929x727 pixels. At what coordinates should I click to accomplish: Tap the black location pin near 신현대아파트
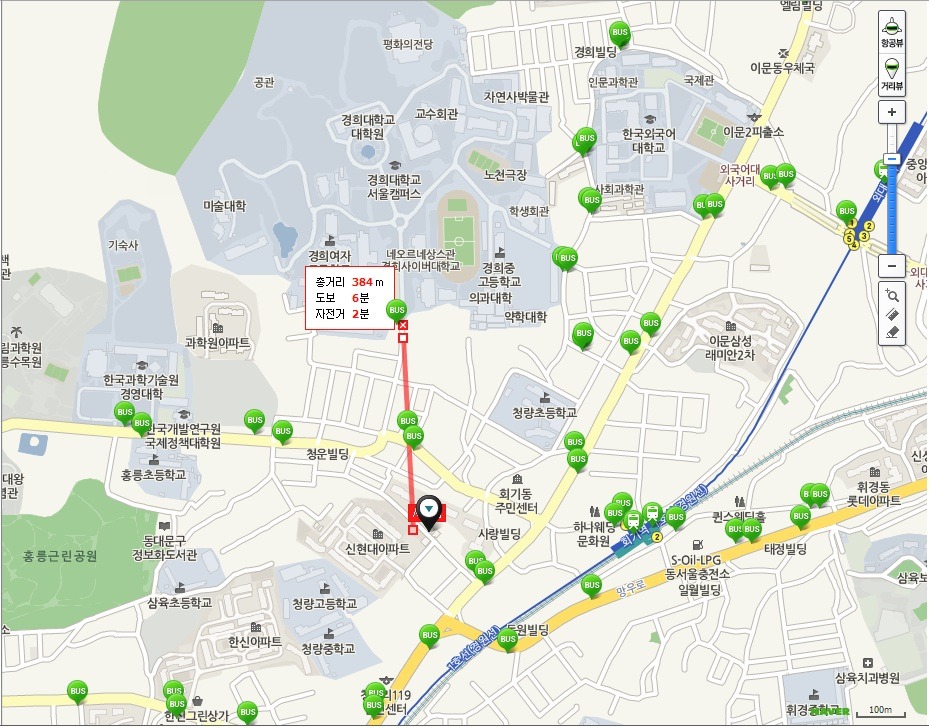(429, 512)
